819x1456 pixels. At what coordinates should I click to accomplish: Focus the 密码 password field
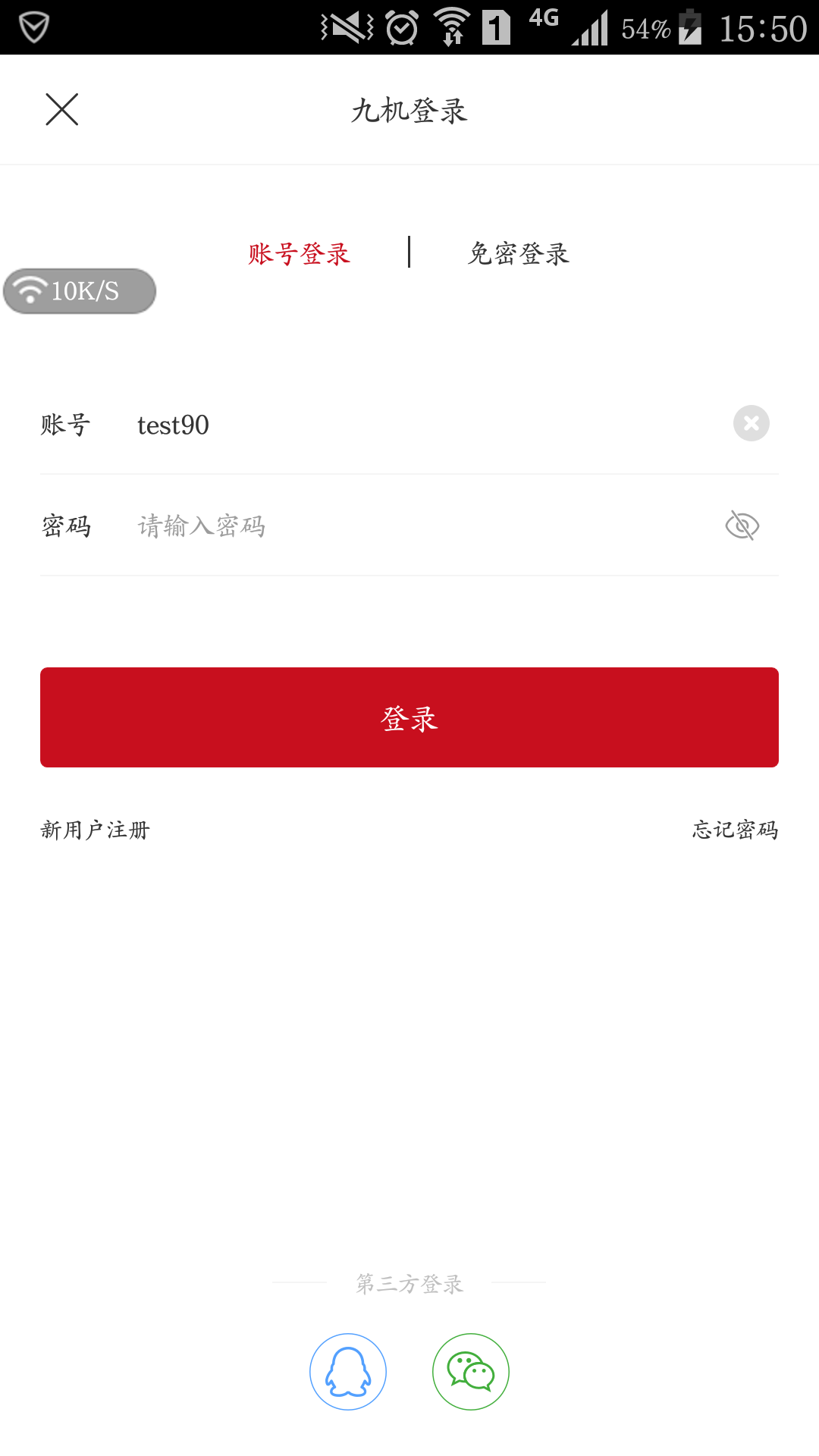[425, 526]
